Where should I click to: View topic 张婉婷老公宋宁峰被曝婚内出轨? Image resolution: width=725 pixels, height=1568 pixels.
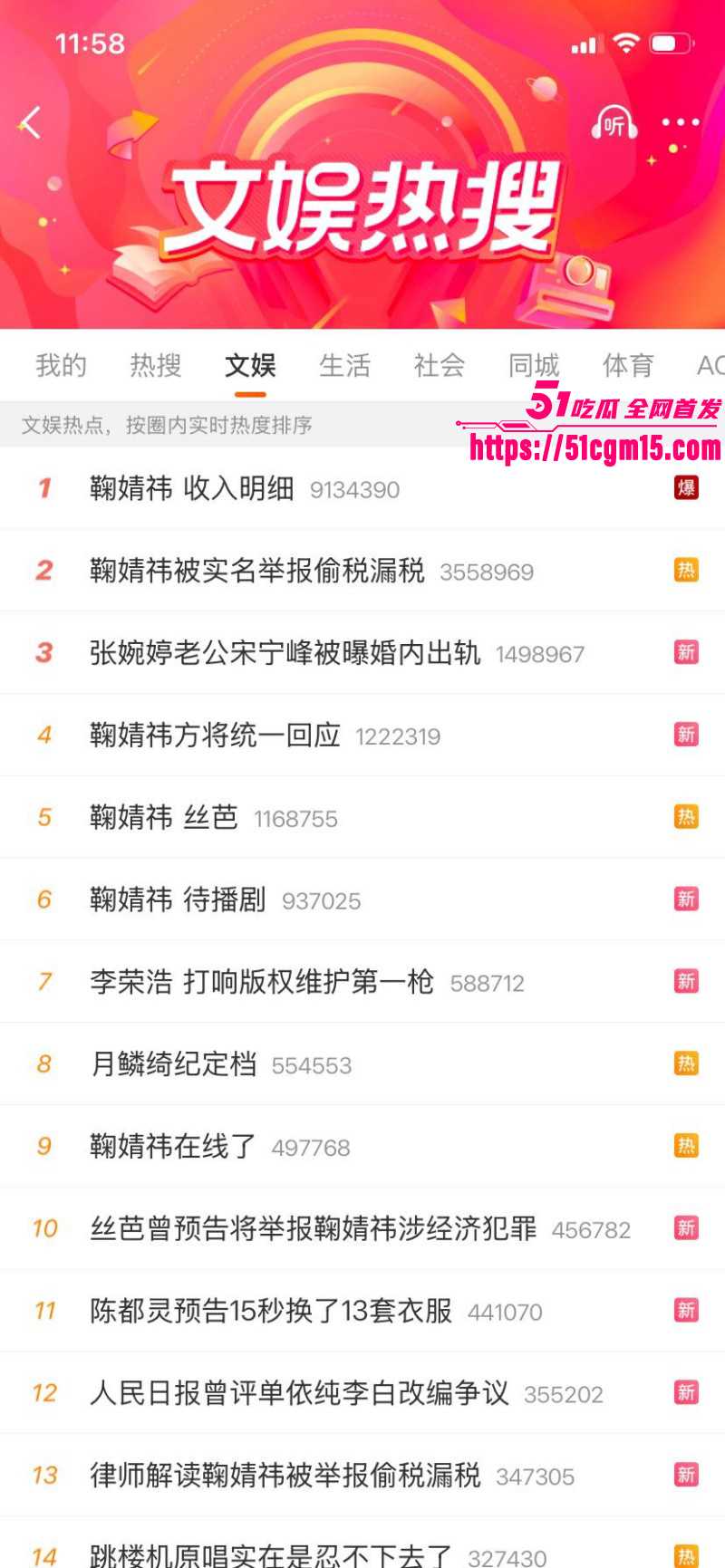click(x=285, y=653)
